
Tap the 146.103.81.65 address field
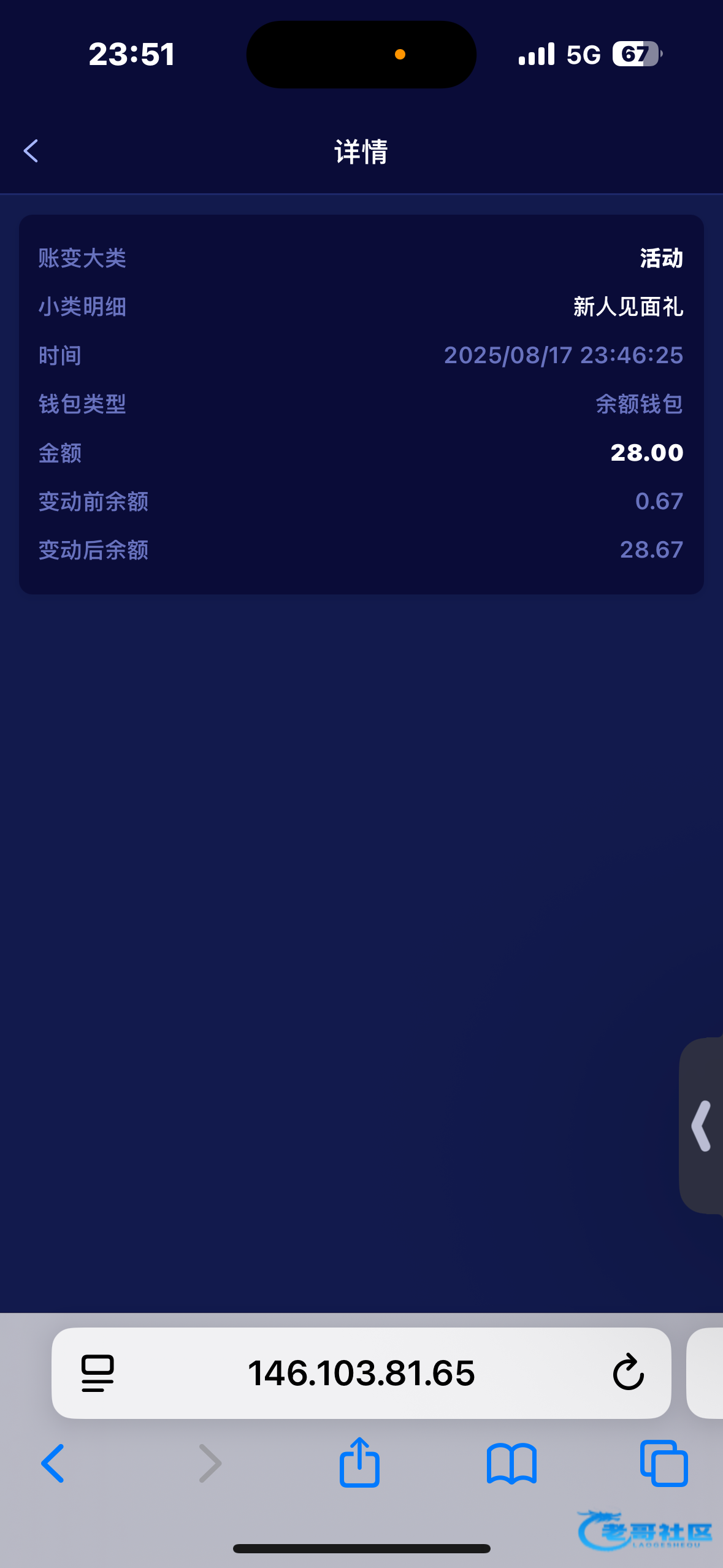point(361,1373)
